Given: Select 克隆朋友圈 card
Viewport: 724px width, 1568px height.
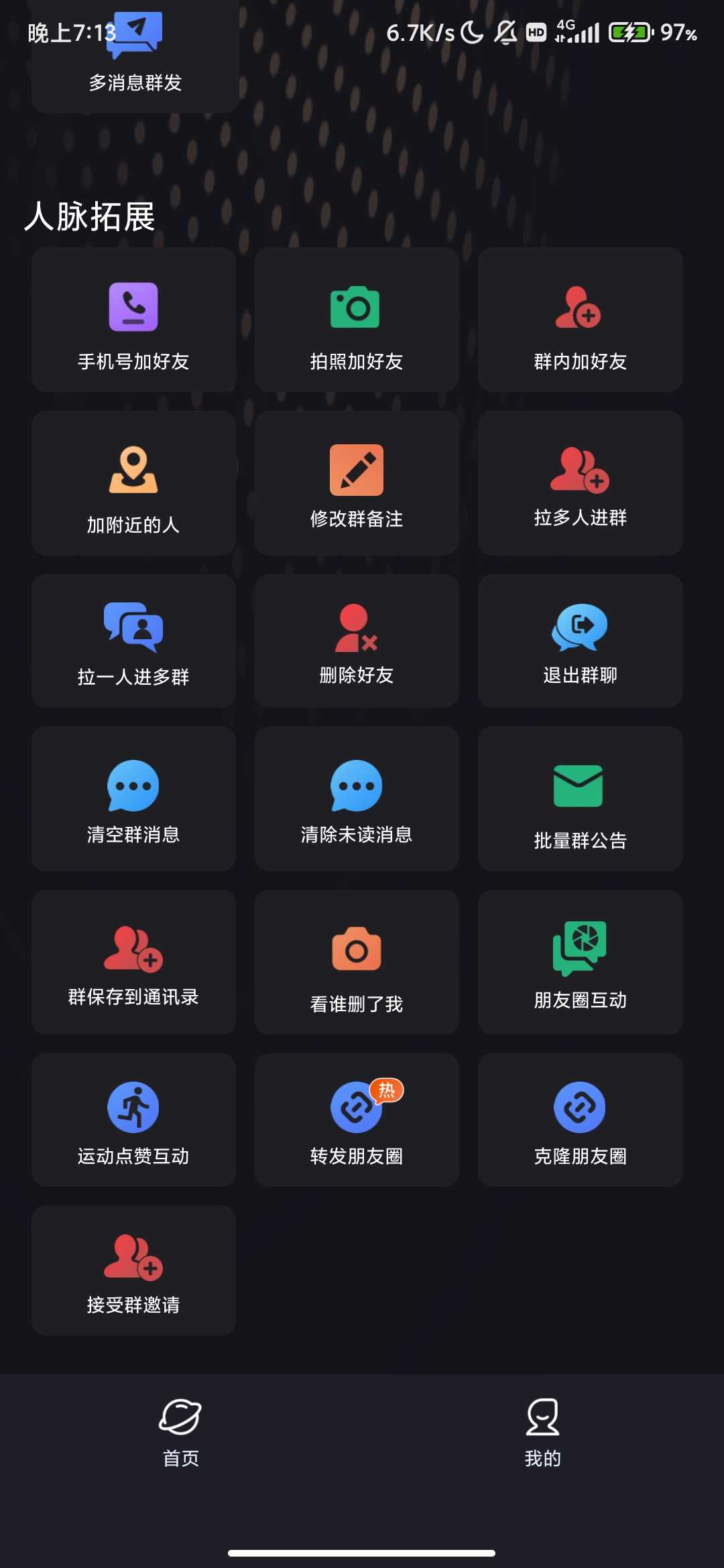Looking at the screenshot, I should (x=580, y=1120).
